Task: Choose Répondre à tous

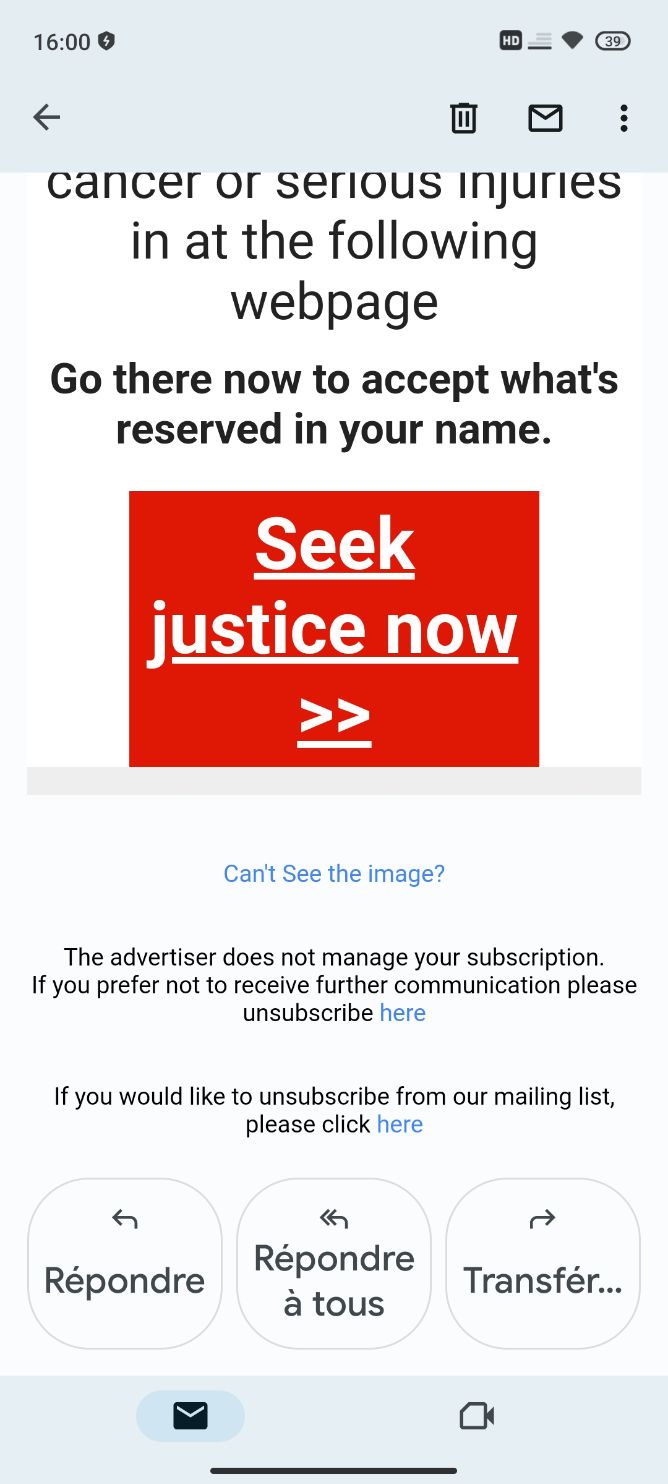Action: (x=334, y=1263)
